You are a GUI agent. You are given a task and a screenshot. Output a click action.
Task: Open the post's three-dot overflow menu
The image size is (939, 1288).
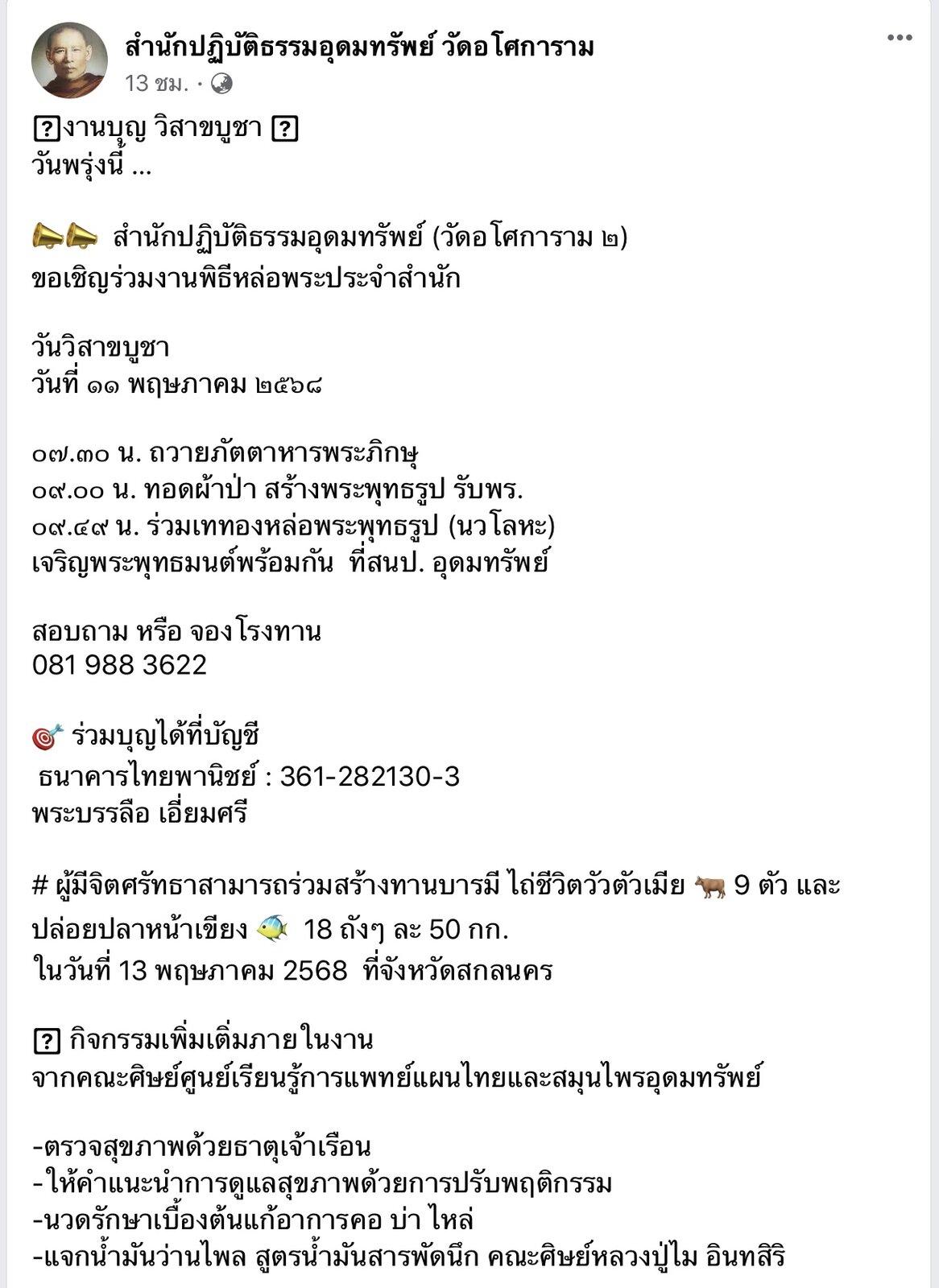(x=899, y=39)
